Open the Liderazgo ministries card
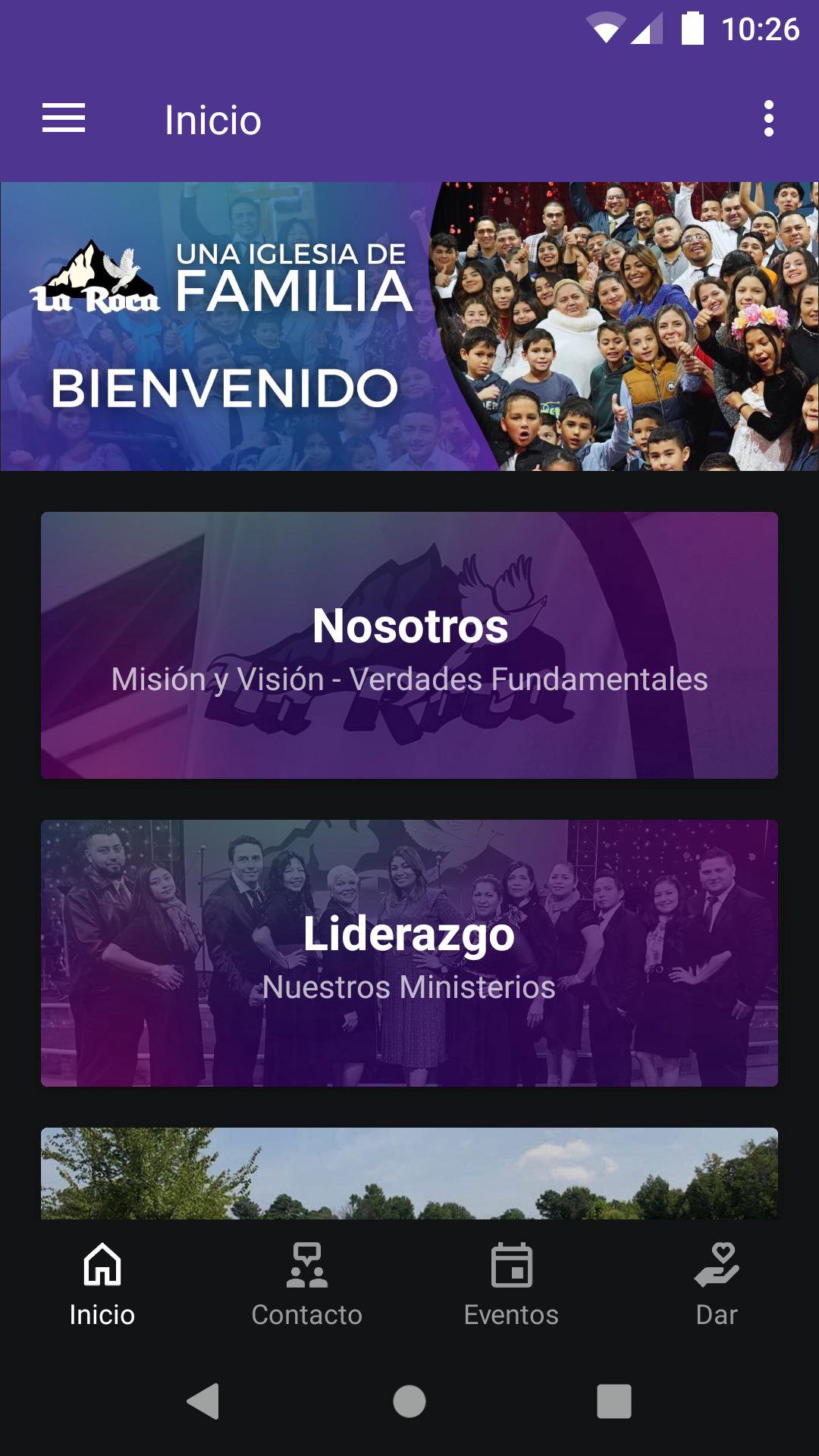This screenshot has height=1456, width=819. [x=409, y=952]
